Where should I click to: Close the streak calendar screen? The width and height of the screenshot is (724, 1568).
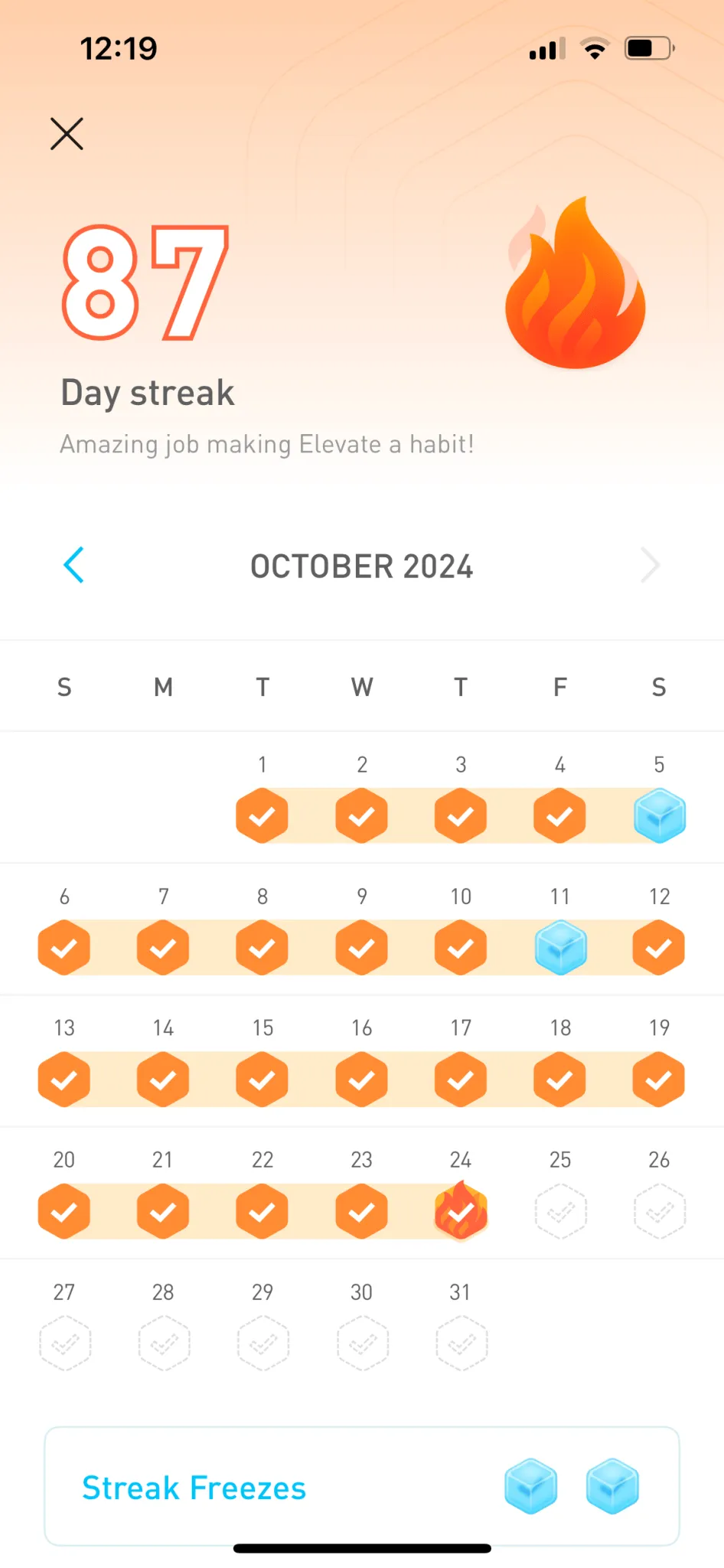[x=67, y=133]
